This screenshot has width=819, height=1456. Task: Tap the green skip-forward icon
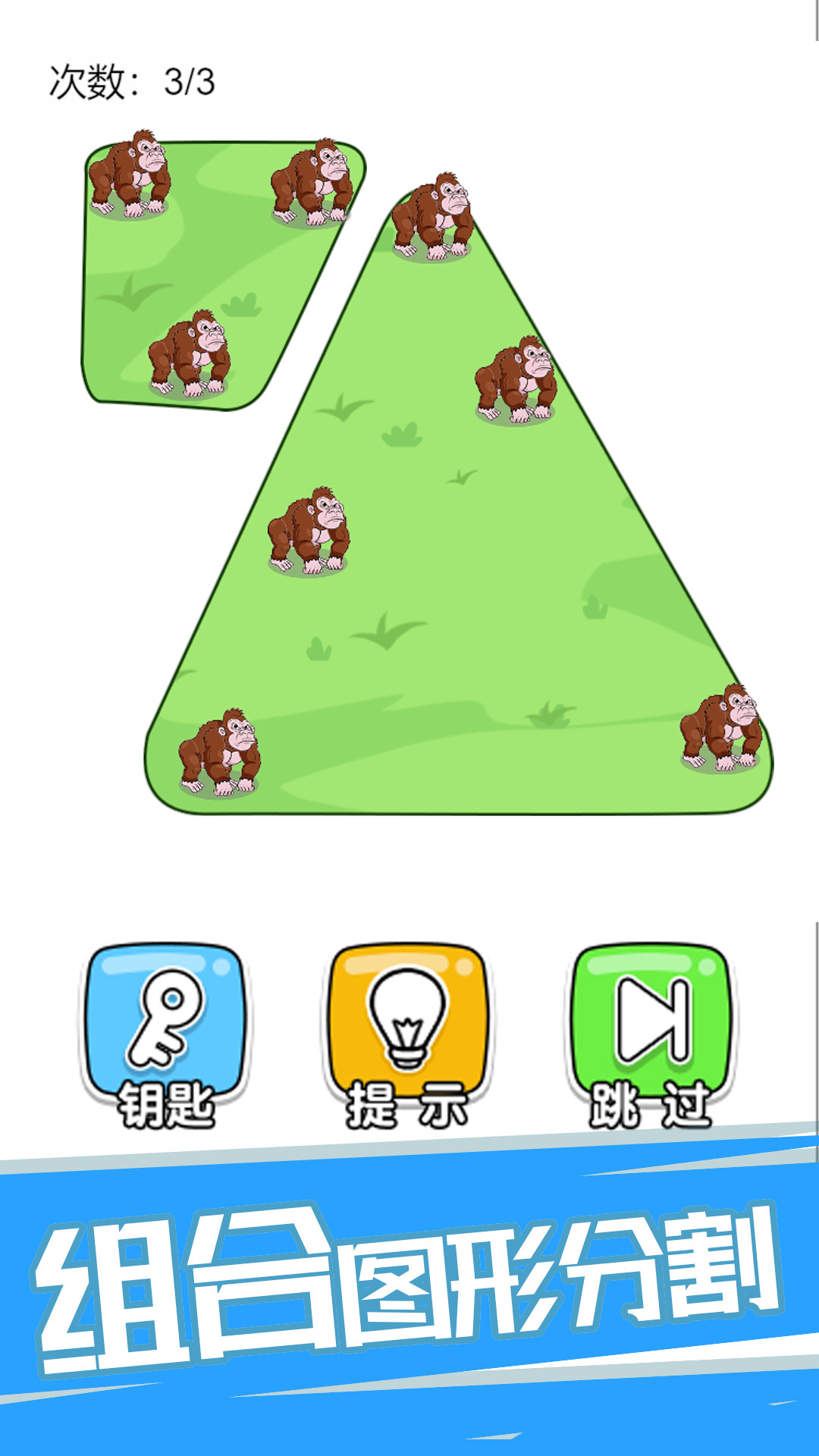click(651, 1020)
